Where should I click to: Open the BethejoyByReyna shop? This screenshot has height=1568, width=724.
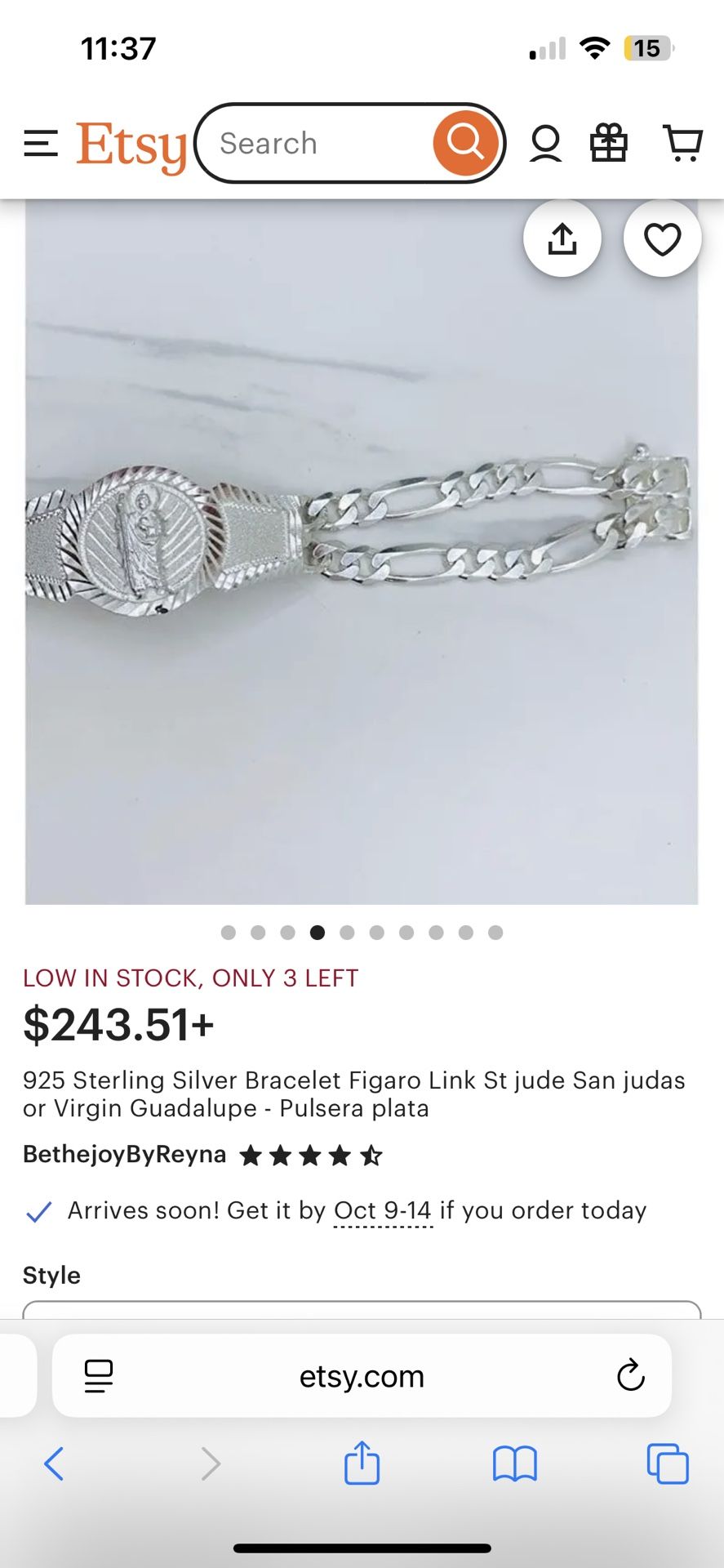(x=124, y=1155)
